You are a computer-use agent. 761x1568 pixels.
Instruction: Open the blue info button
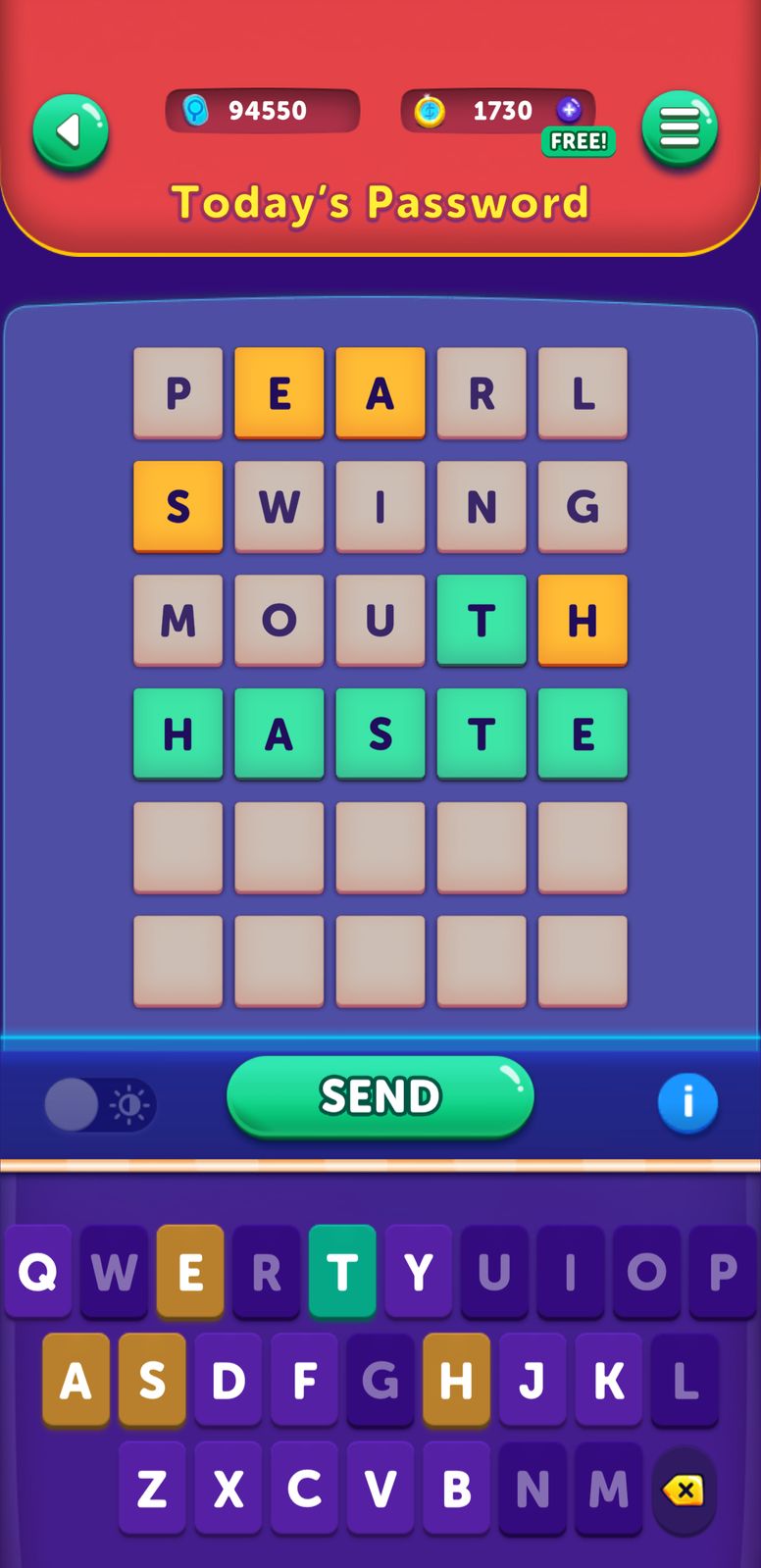(687, 1102)
